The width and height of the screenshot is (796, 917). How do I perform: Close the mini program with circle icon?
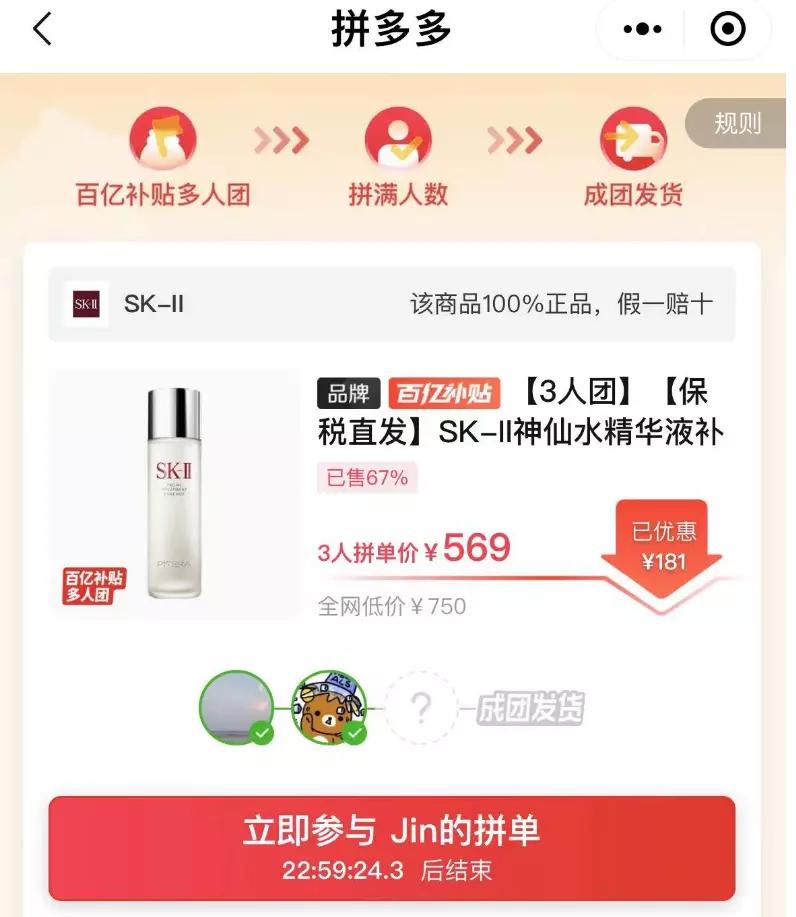(x=728, y=30)
